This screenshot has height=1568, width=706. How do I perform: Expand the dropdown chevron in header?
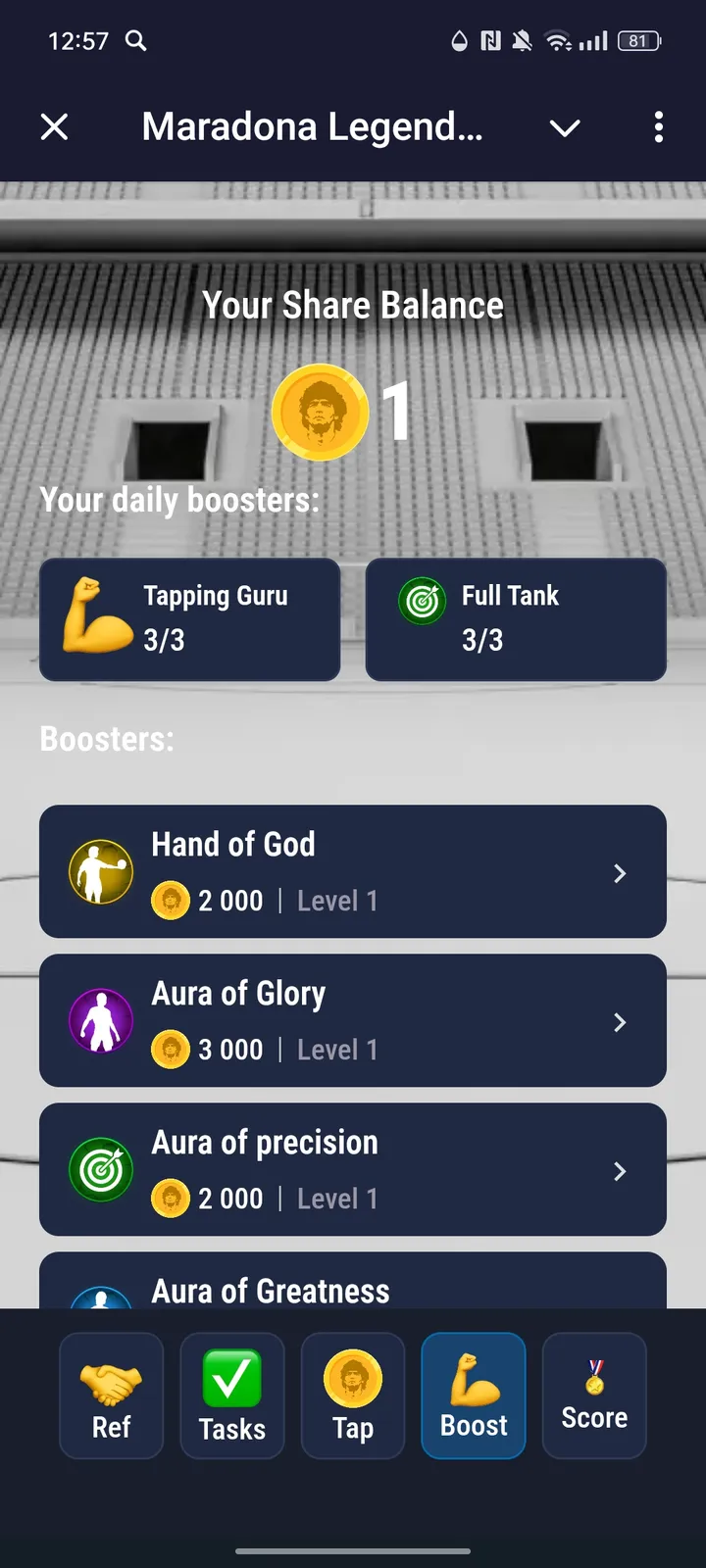pos(565,127)
